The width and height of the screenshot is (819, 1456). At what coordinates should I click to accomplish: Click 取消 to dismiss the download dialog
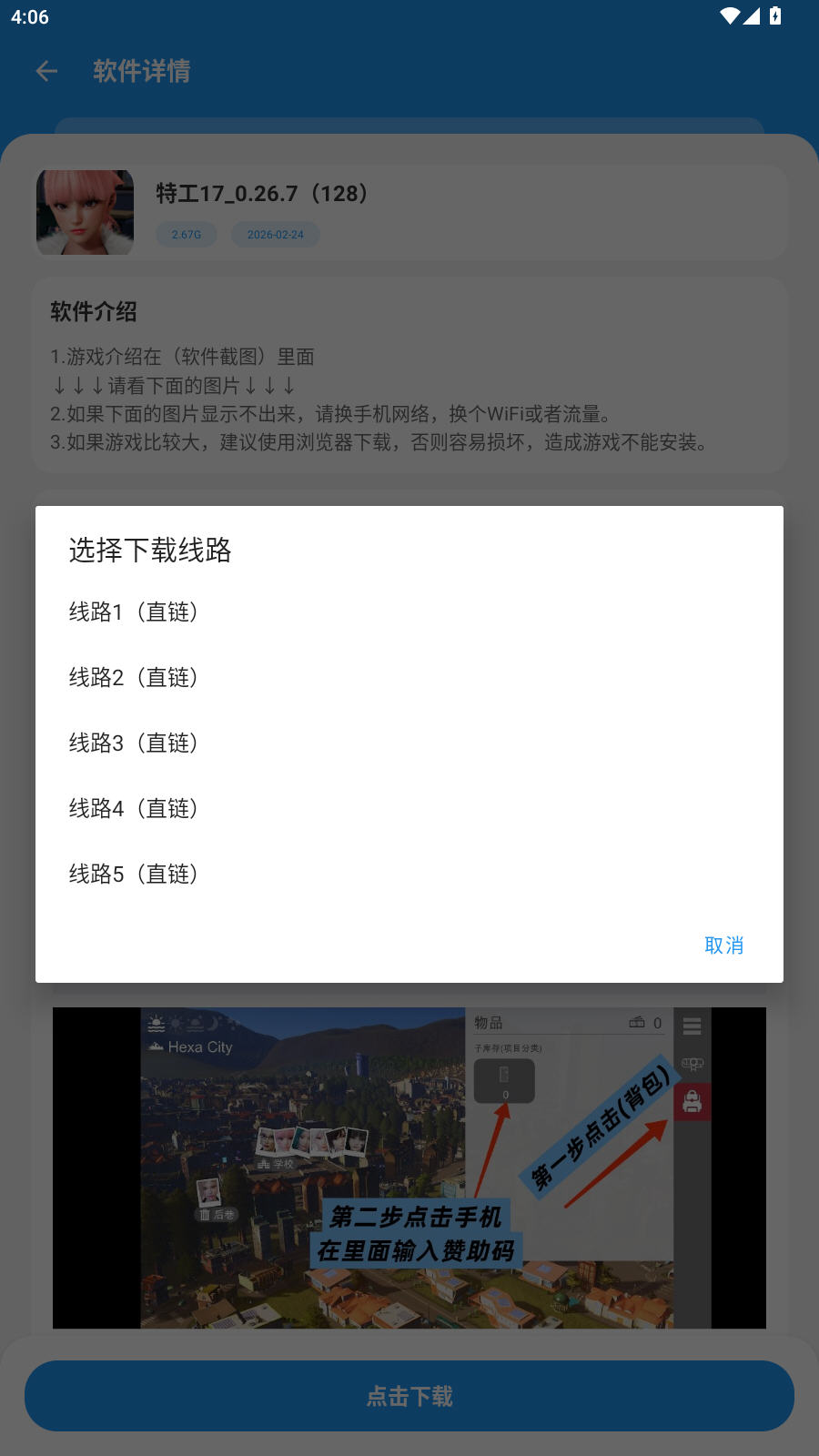pos(723,945)
